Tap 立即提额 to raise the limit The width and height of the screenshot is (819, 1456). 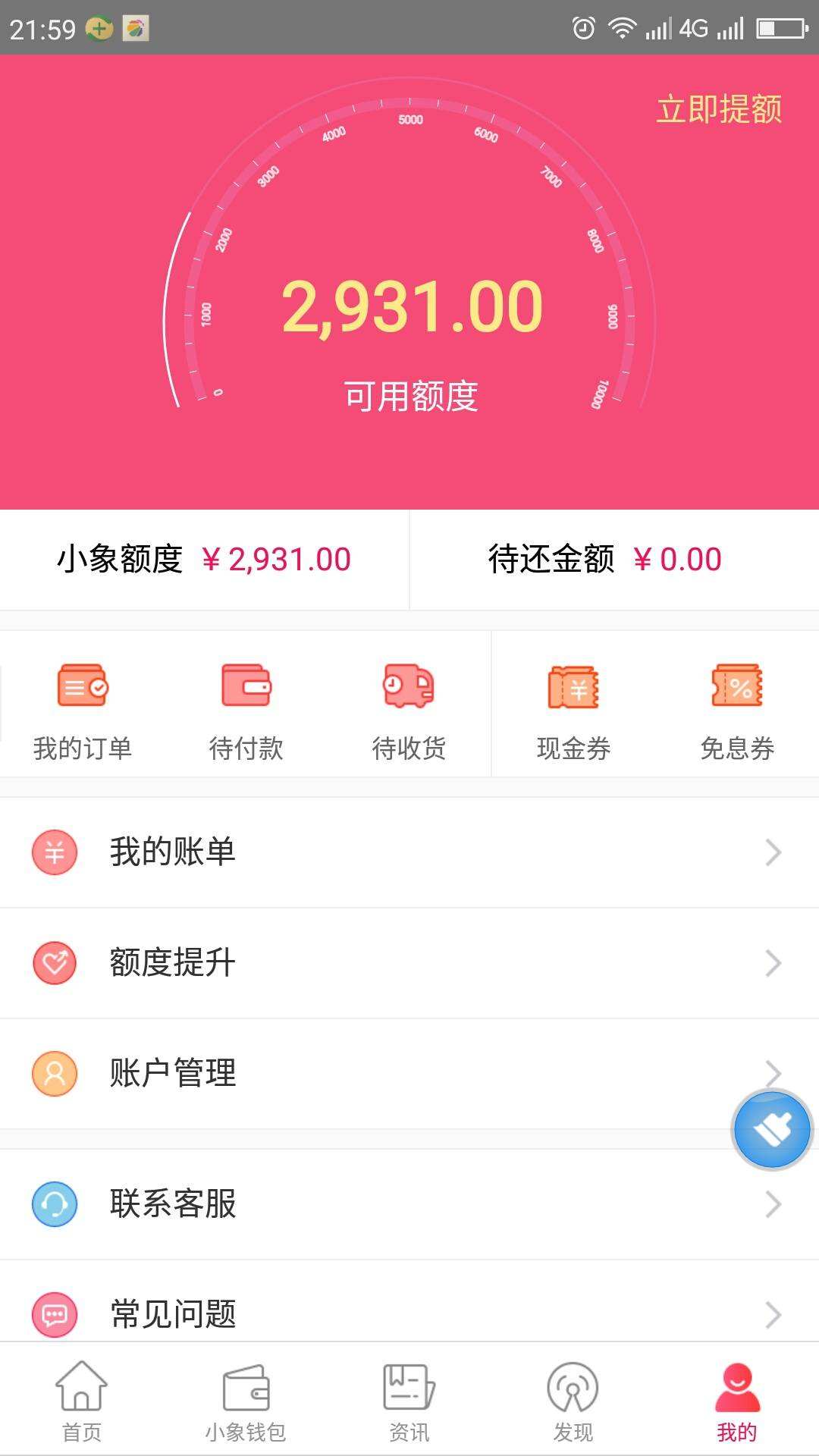tap(719, 109)
